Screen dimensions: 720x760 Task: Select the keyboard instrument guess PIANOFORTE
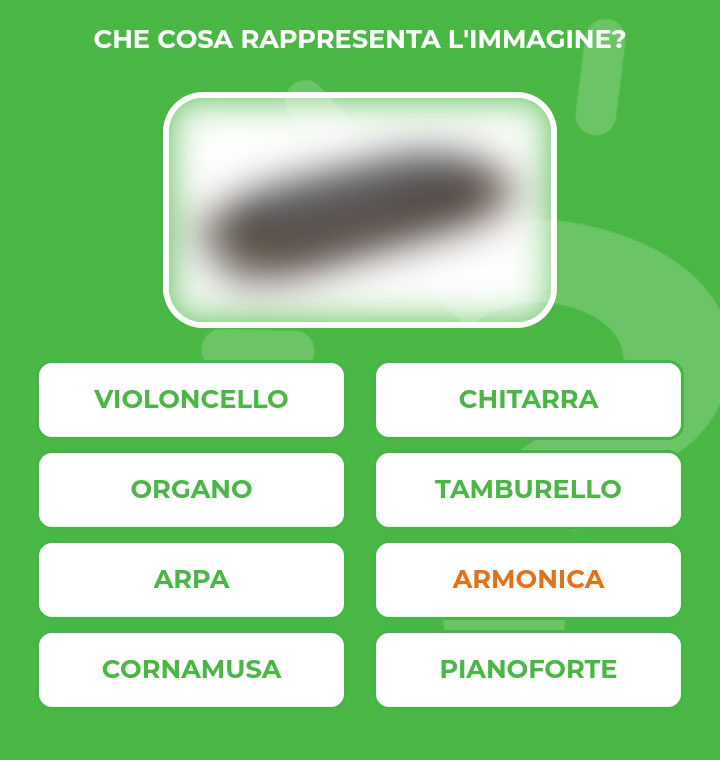[x=529, y=670]
